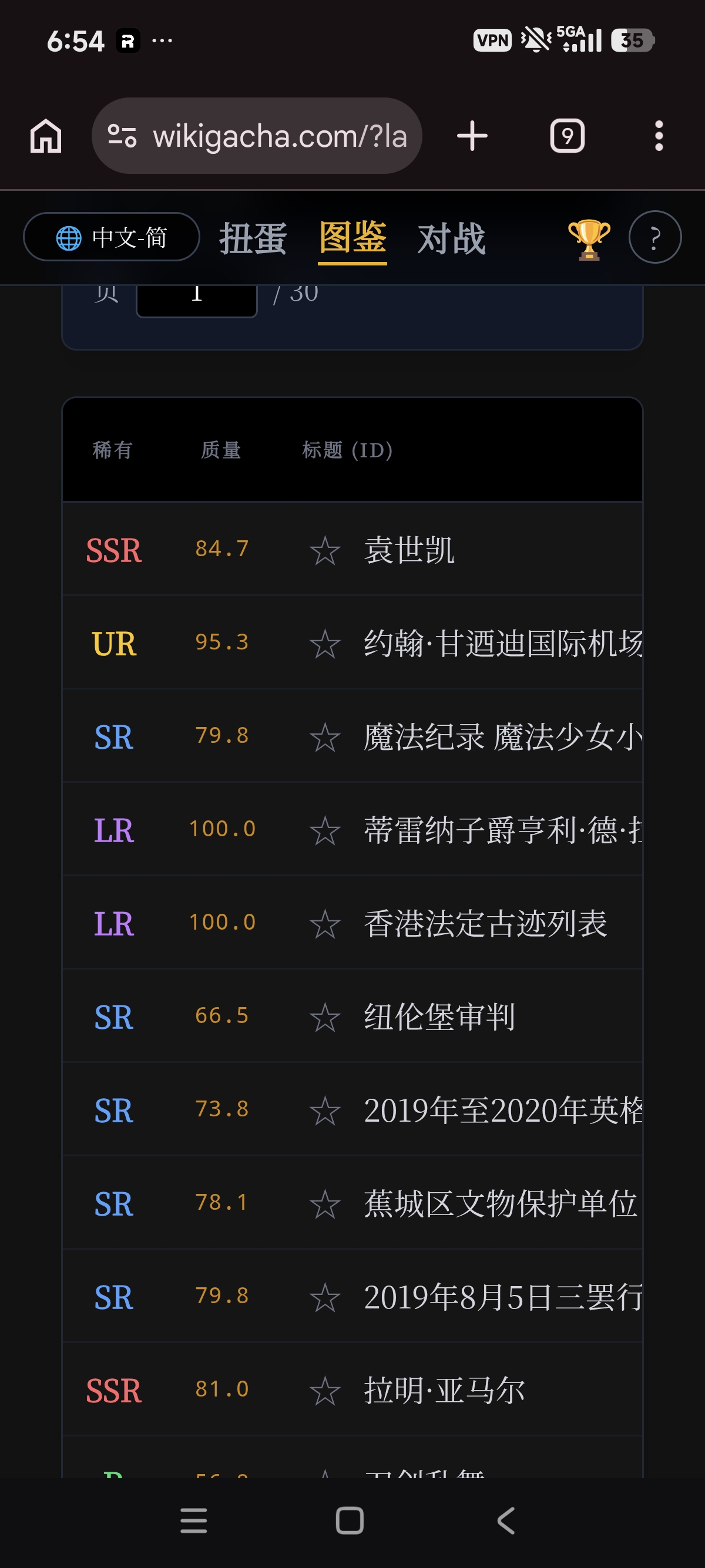Viewport: 705px width, 1568px height.
Task: Open the question mark help button
Action: [x=654, y=237]
